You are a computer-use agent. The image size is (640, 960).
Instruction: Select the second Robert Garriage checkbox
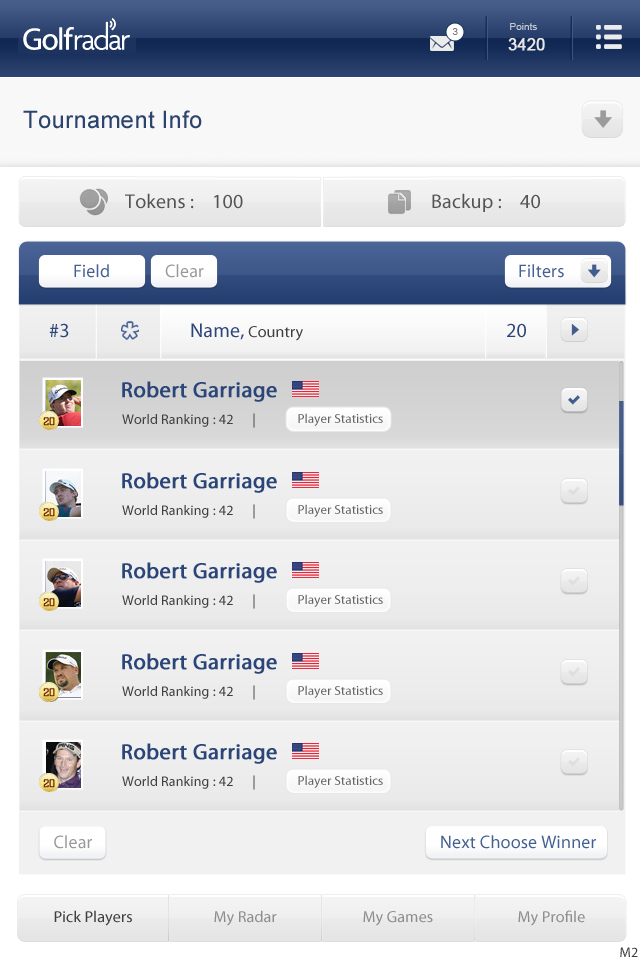point(574,491)
